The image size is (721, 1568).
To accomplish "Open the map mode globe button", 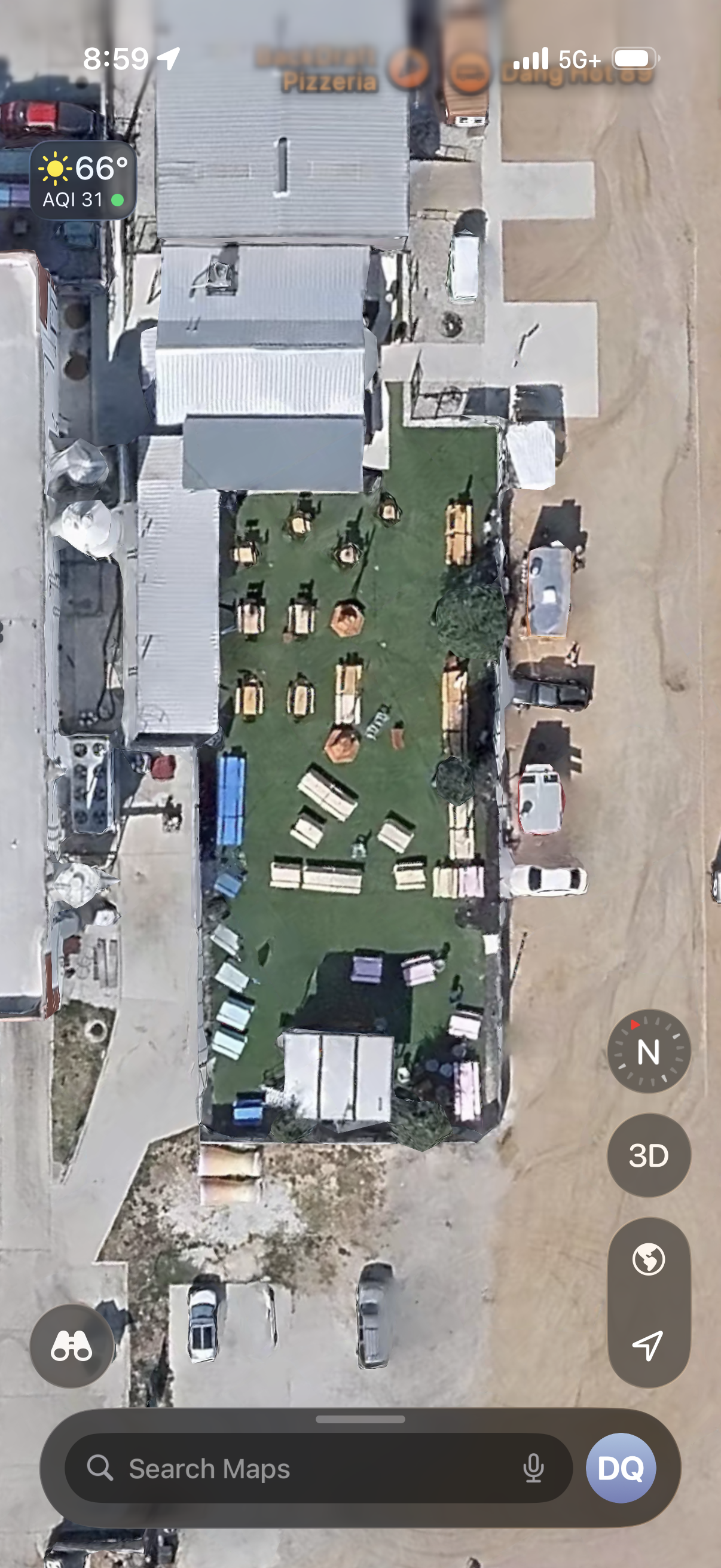I will [649, 1259].
